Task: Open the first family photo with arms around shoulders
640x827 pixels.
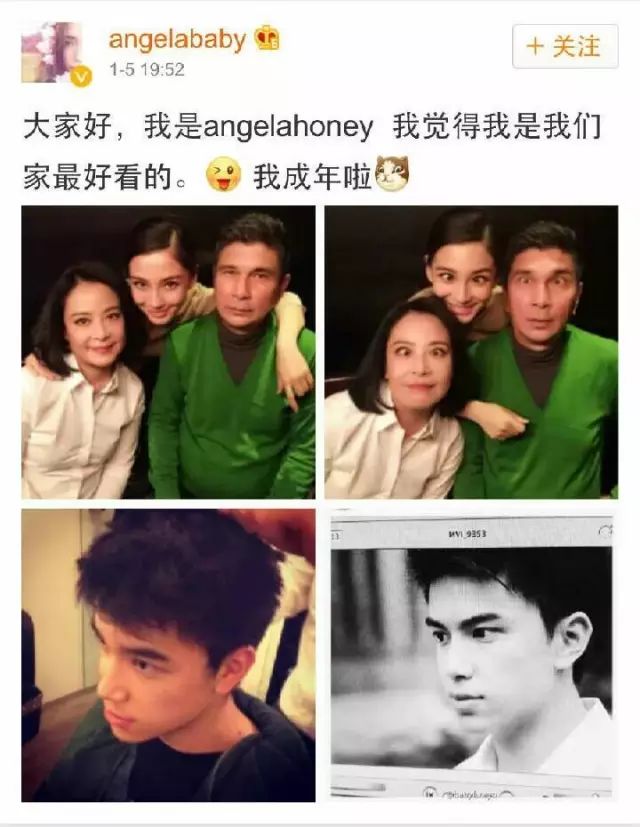Action: [168, 353]
